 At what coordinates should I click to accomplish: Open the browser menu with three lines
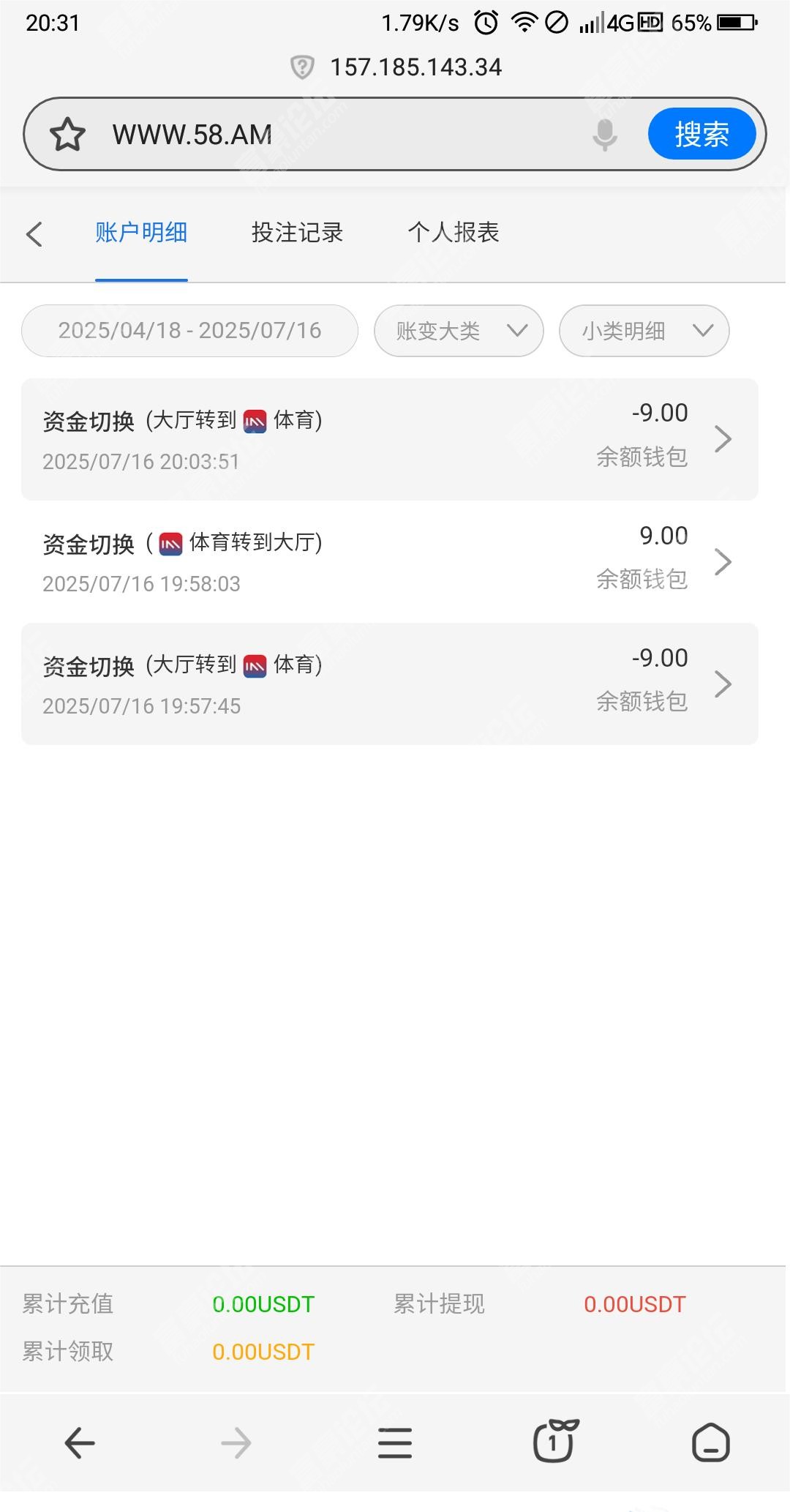tap(395, 1443)
